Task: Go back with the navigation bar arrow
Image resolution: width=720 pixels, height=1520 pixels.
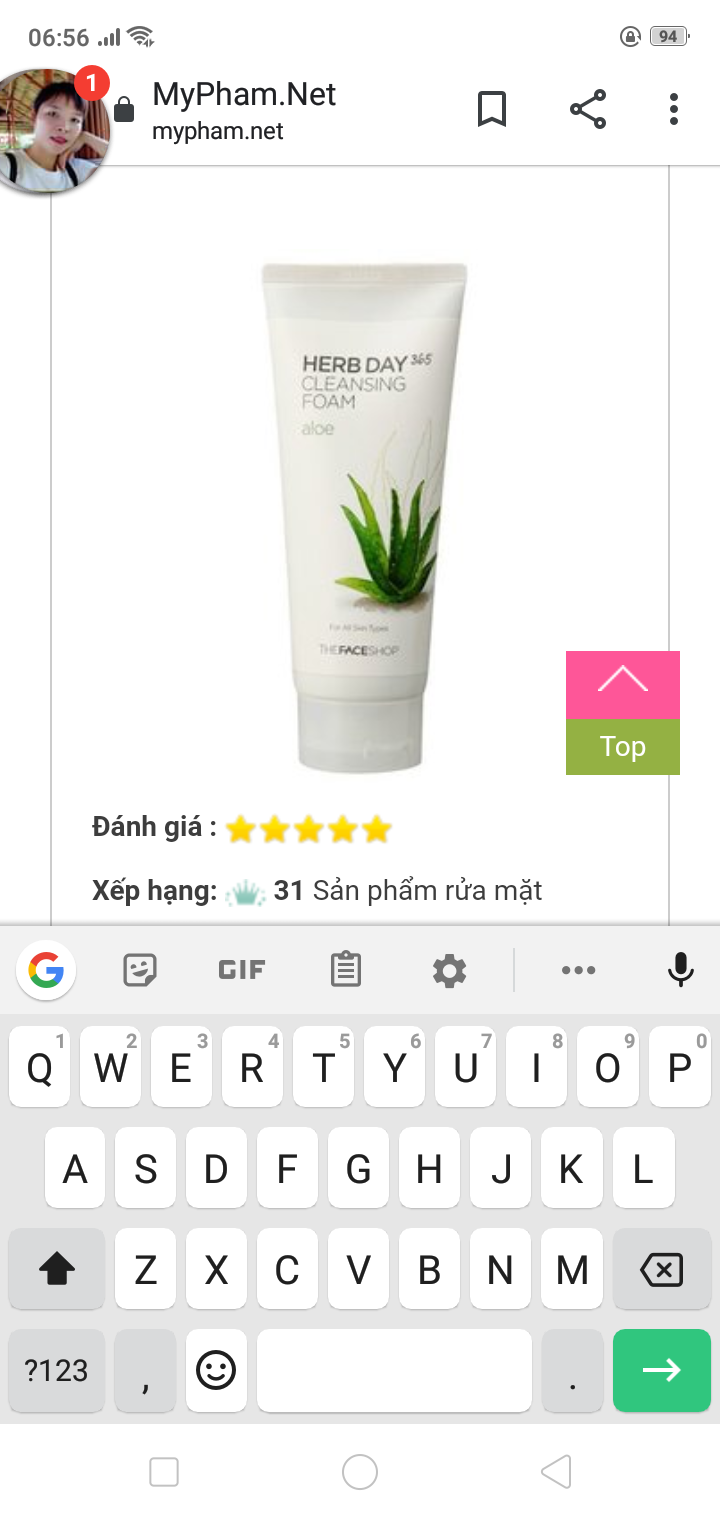Action: (555, 1471)
